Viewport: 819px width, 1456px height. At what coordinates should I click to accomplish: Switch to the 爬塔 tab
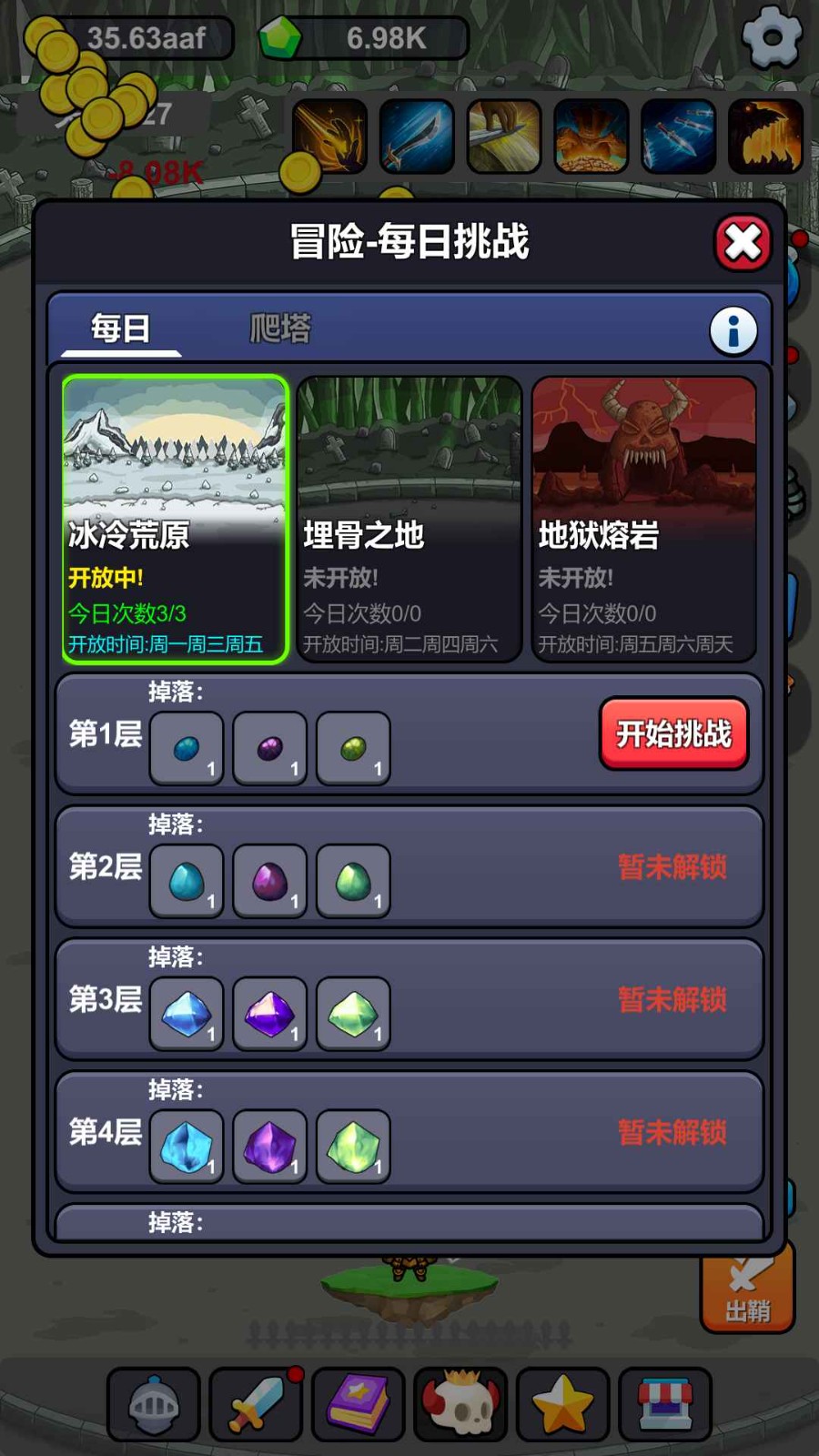pyautogui.click(x=280, y=329)
